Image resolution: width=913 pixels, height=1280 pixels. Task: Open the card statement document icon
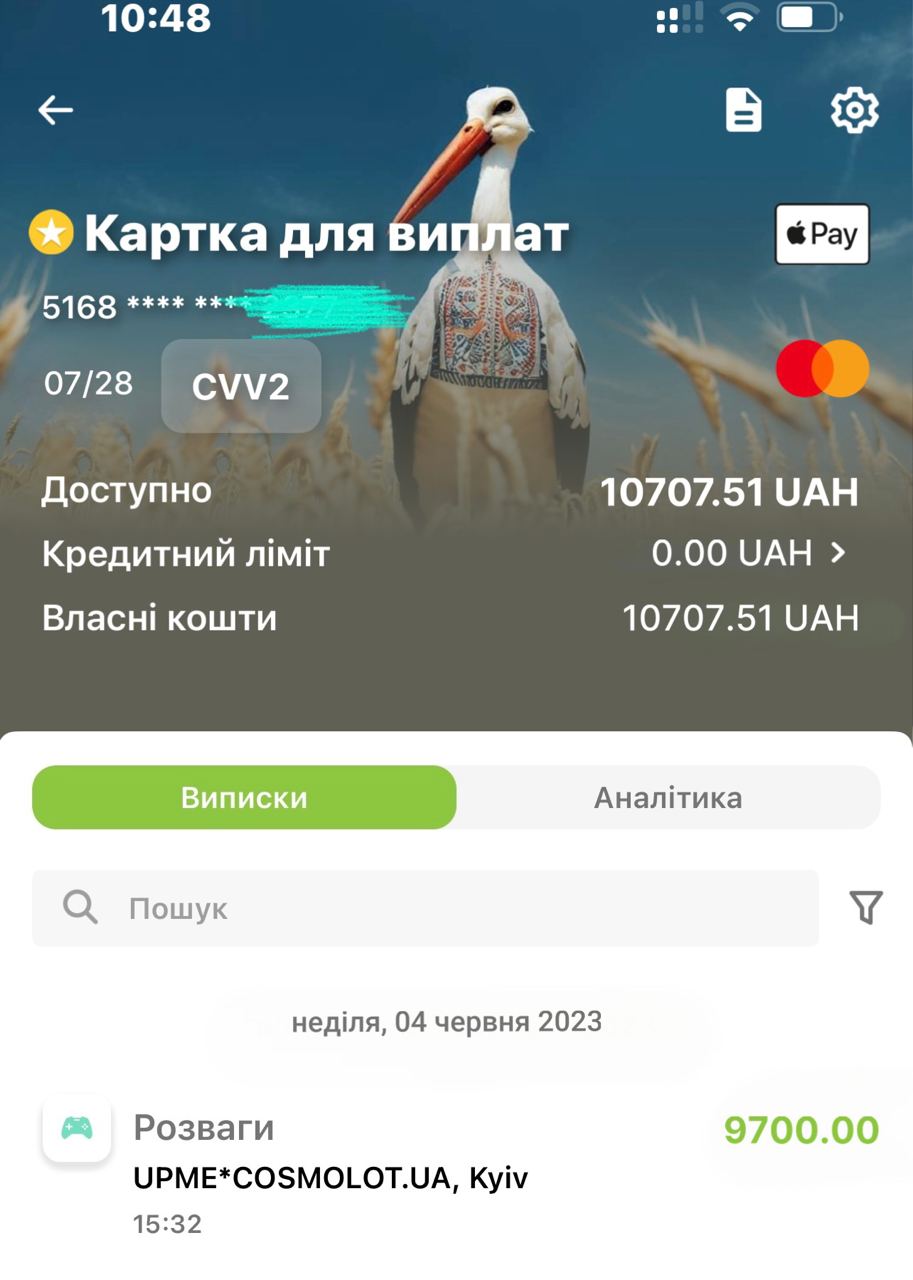click(743, 110)
